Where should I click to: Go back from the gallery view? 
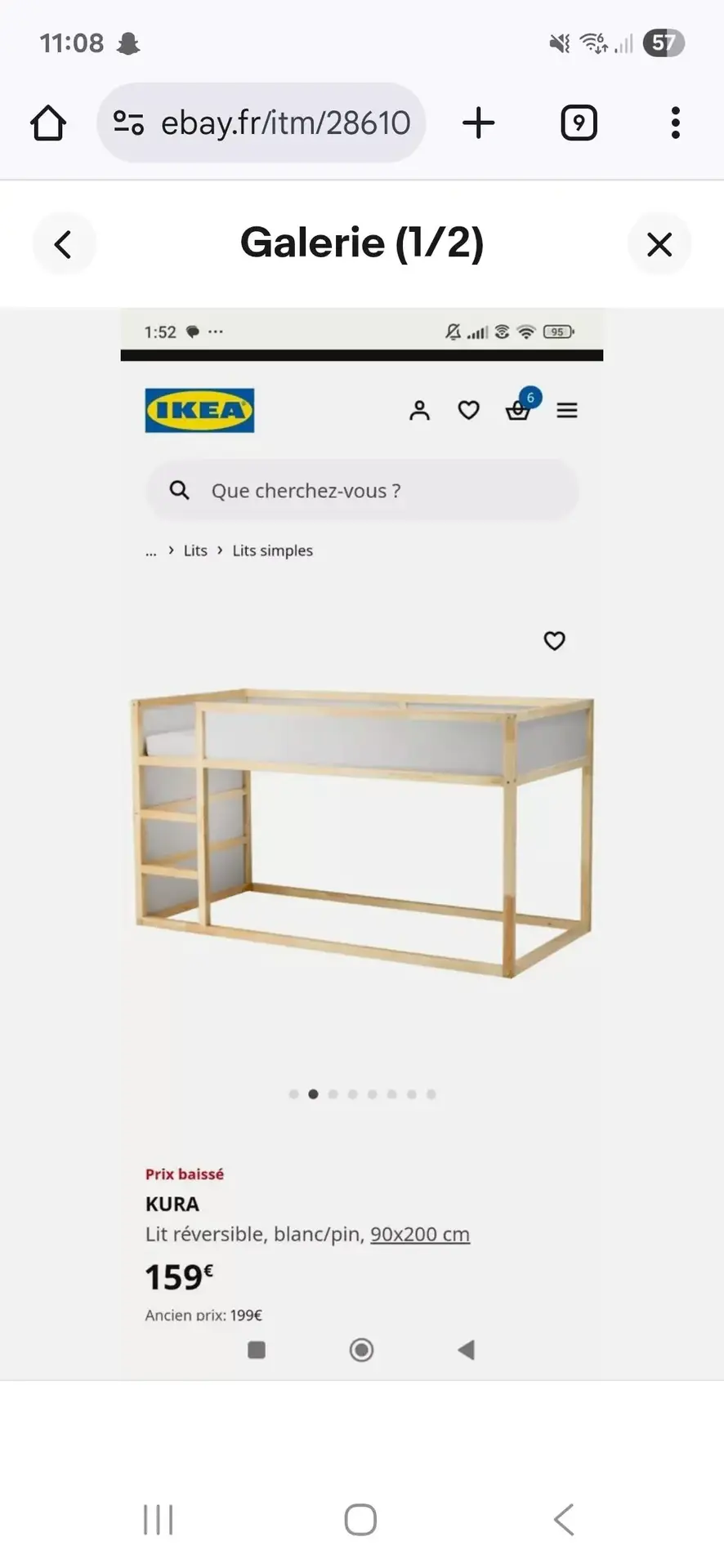point(64,244)
